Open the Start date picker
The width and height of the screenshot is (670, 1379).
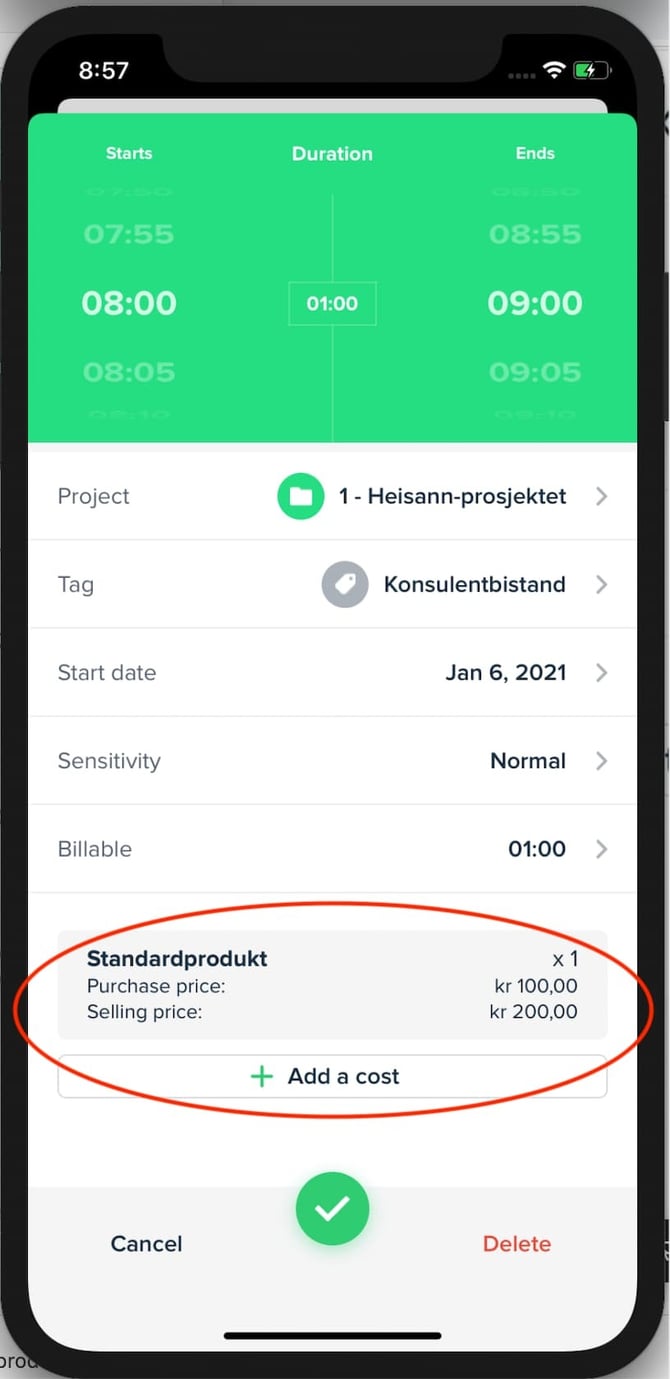click(332, 672)
